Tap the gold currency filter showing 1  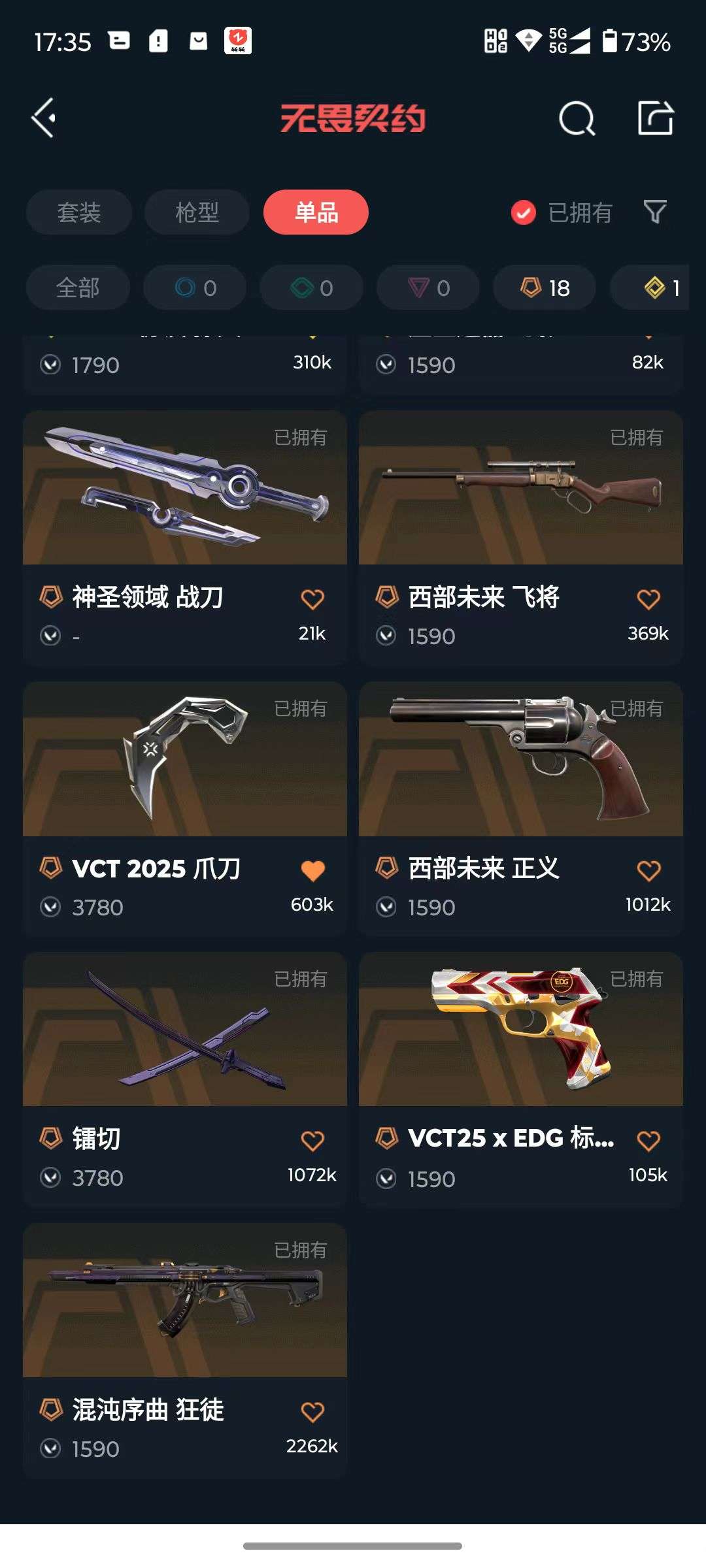659,287
